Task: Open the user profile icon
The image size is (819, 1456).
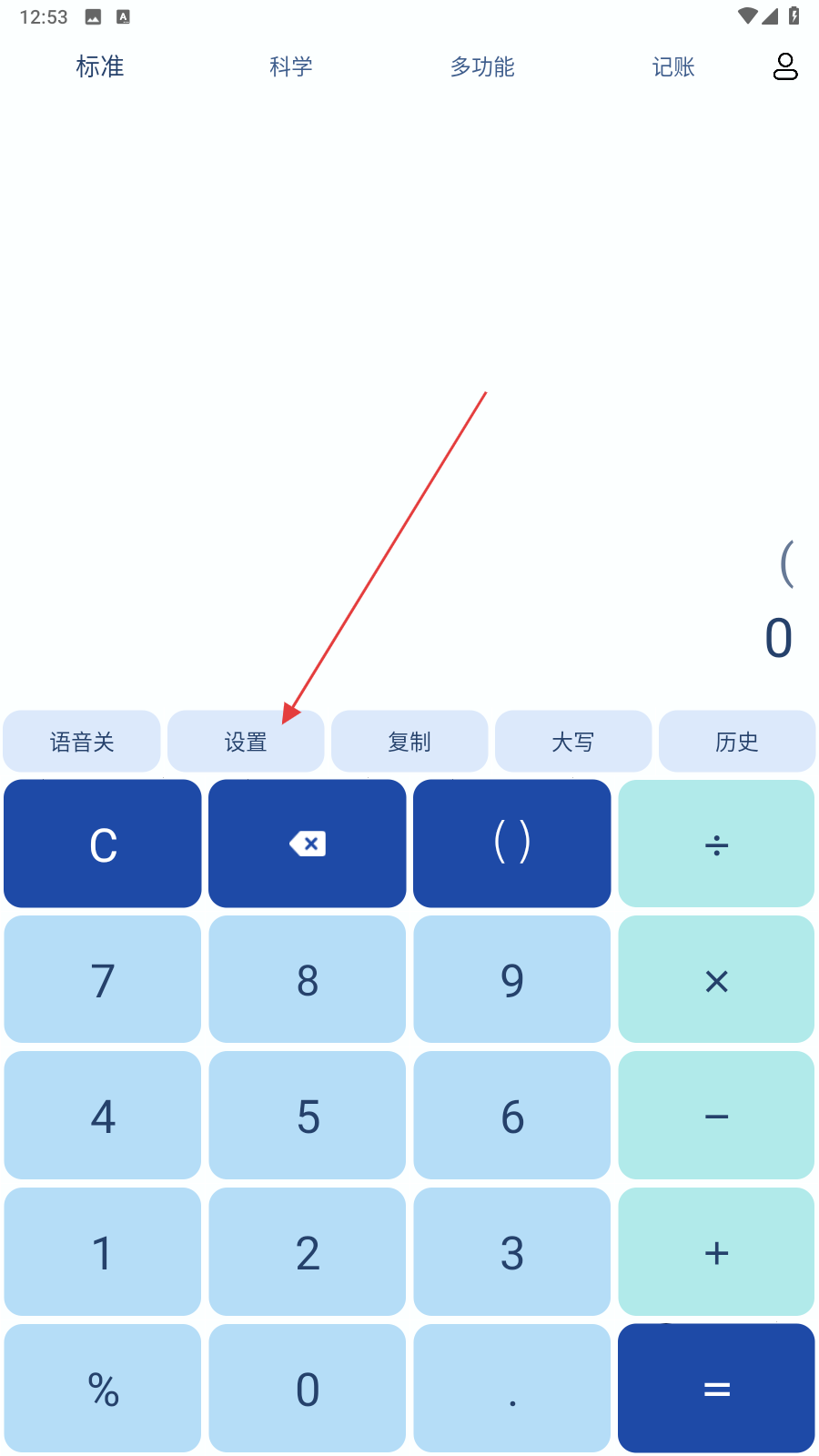Action: [x=784, y=66]
